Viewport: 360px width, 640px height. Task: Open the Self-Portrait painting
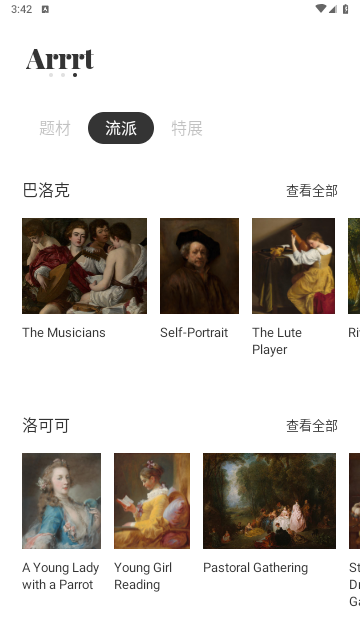point(199,266)
